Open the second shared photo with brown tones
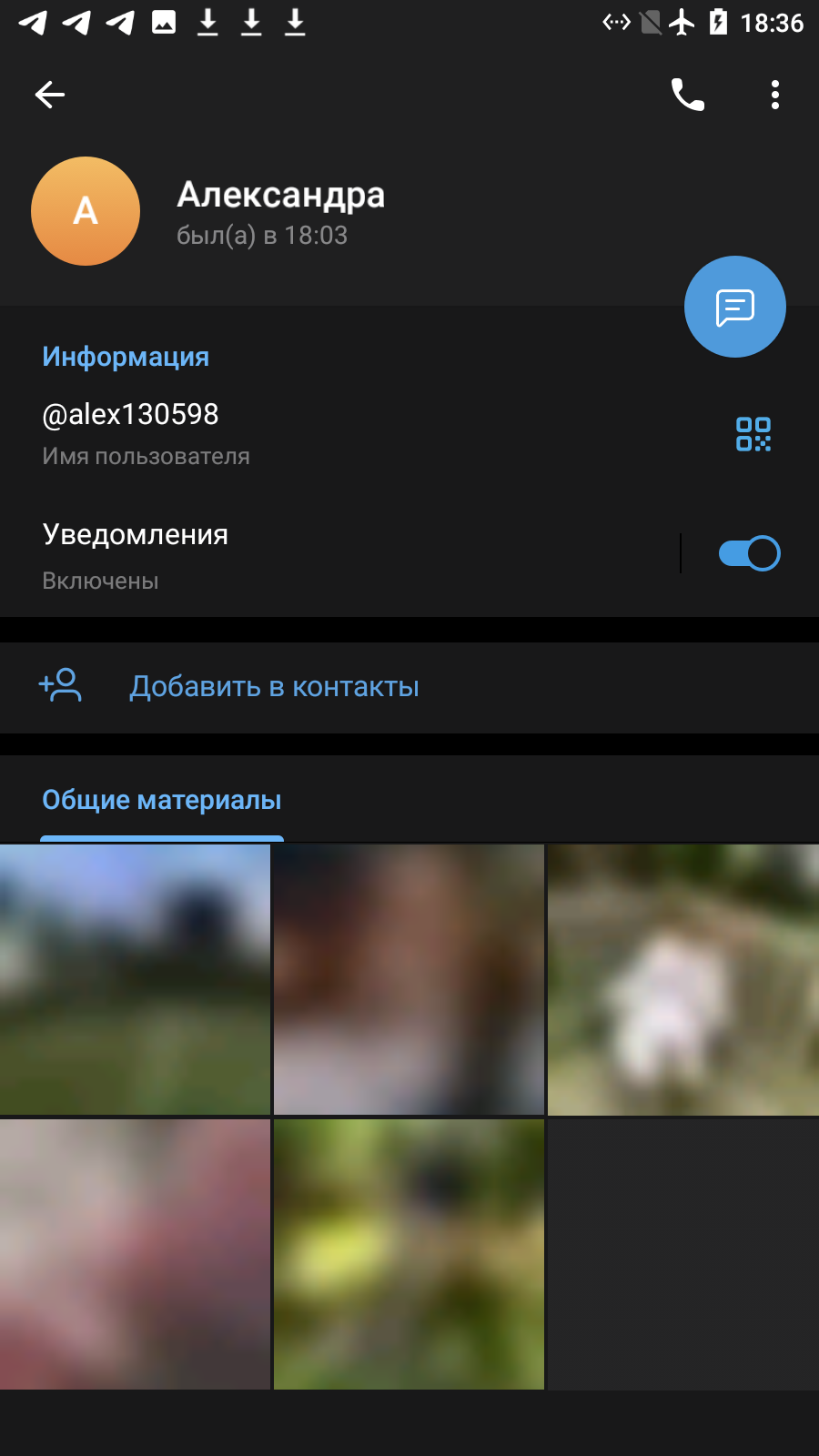 pyautogui.click(x=409, y=979)
